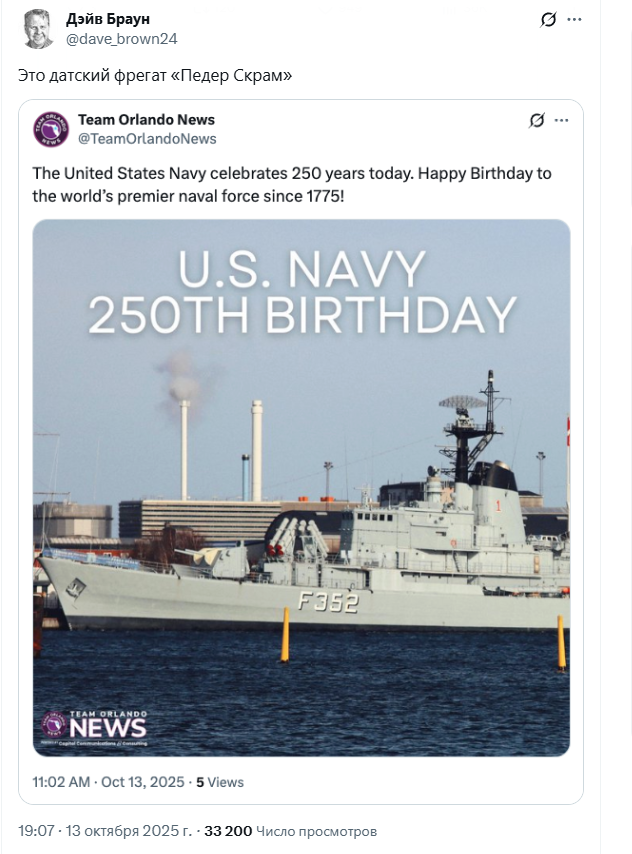
Task: Open the overflow menu on Дэйв Браун's post
Action: (574, 20)
